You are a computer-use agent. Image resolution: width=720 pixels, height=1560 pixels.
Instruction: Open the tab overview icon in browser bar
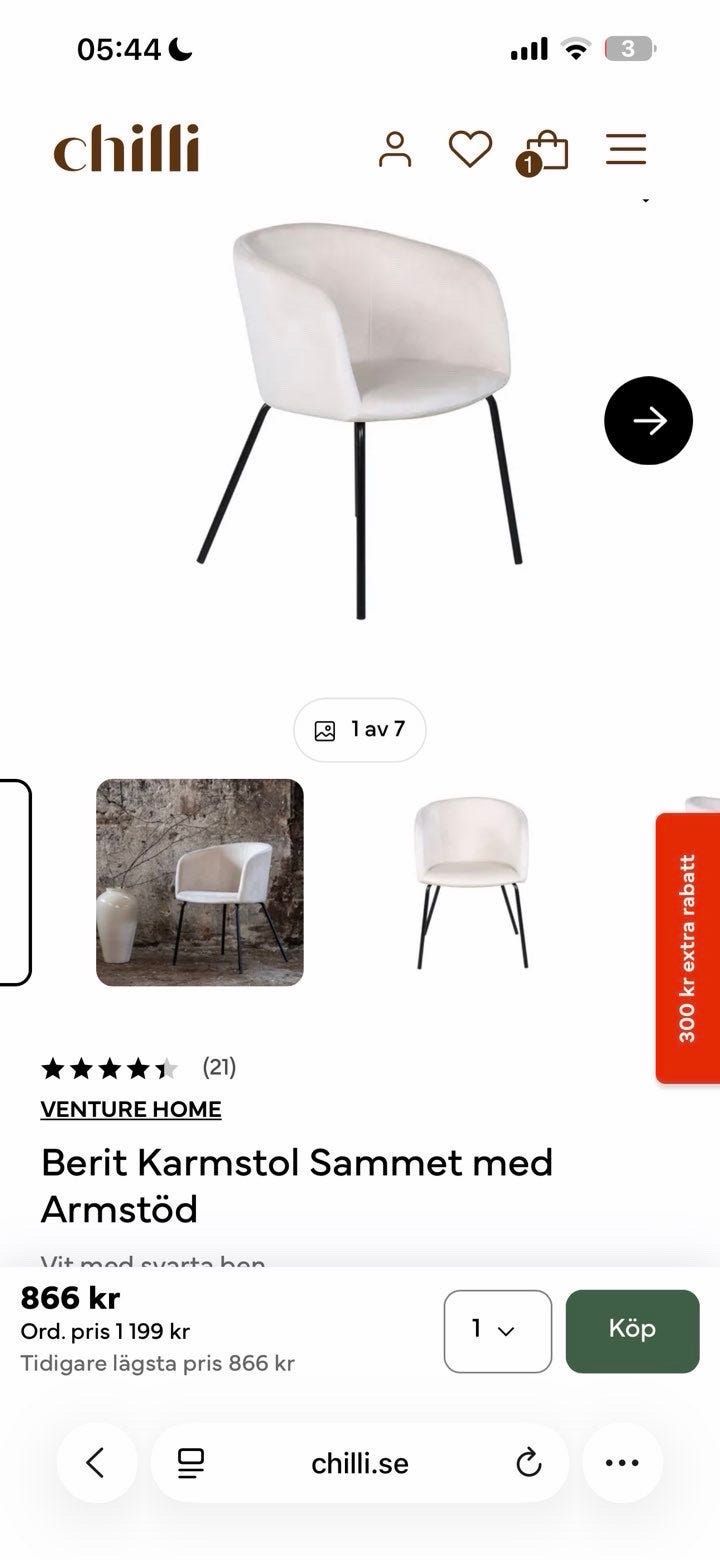(x=193, y=1462)
